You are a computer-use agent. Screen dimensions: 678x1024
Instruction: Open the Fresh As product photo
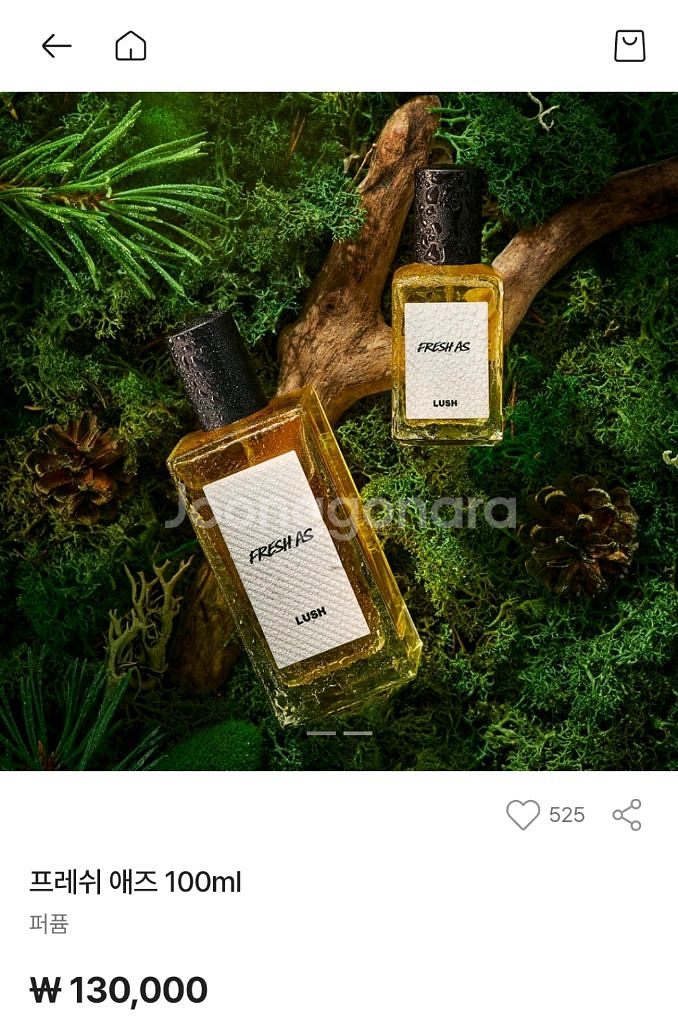pos(339,431)
